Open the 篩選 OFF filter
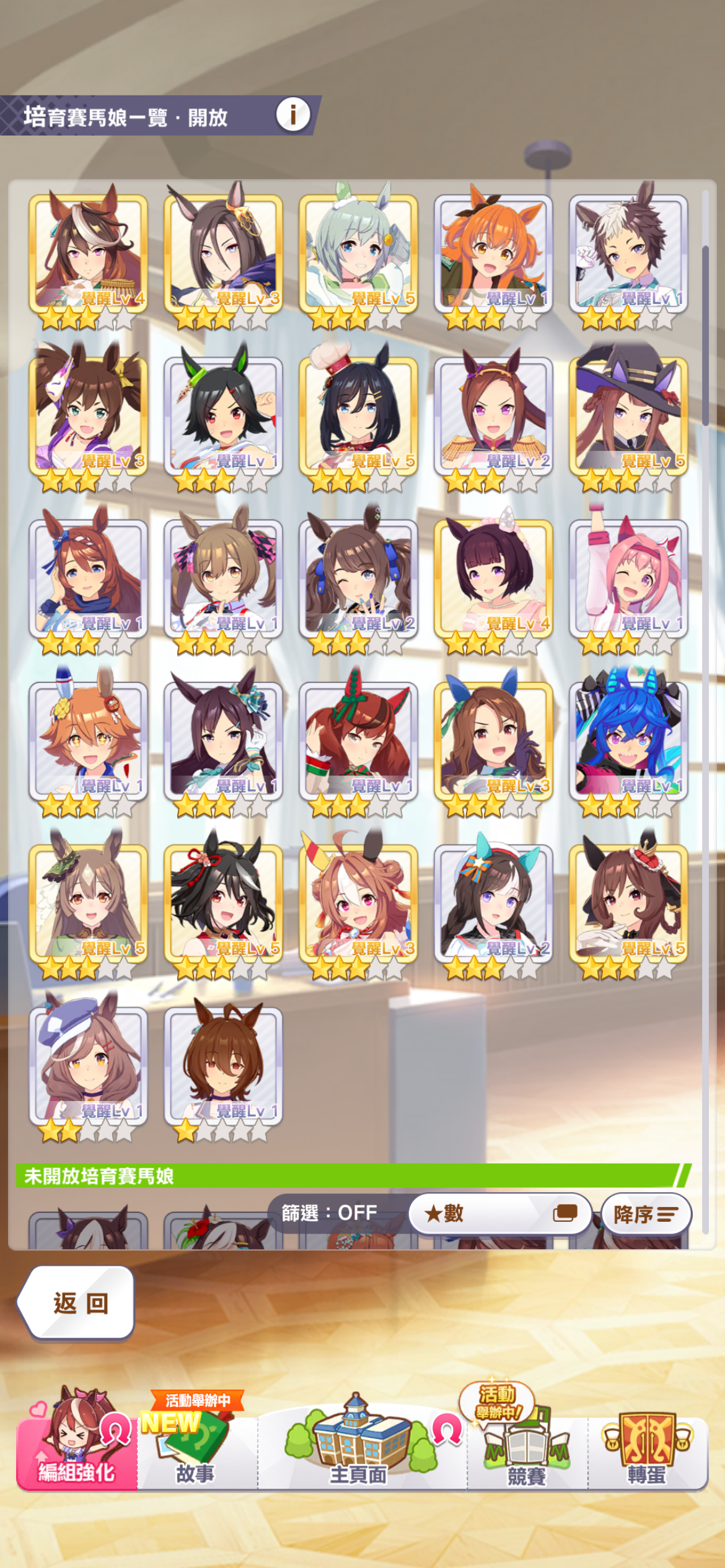 coord(330,1213)
